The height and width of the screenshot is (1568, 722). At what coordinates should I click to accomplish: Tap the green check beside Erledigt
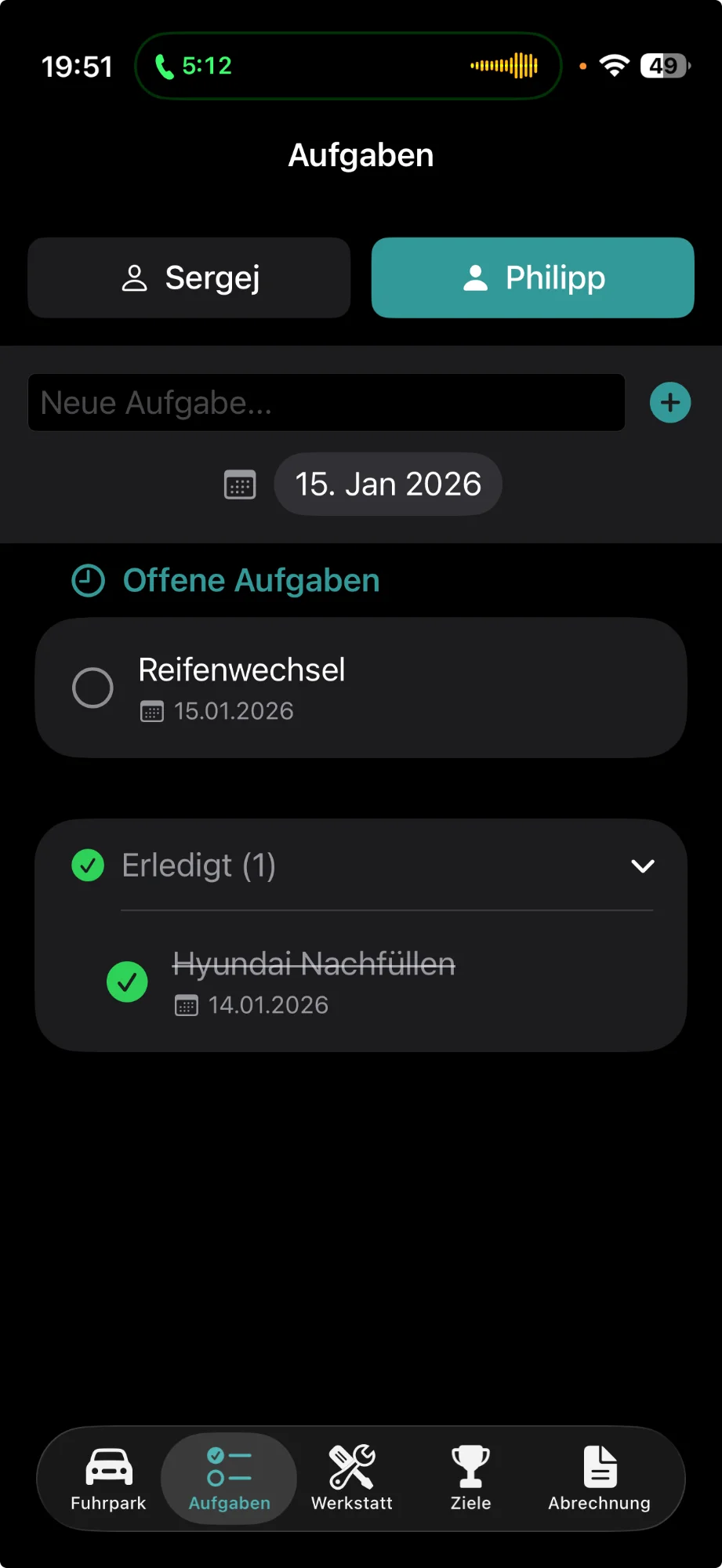tap(87, 865)
